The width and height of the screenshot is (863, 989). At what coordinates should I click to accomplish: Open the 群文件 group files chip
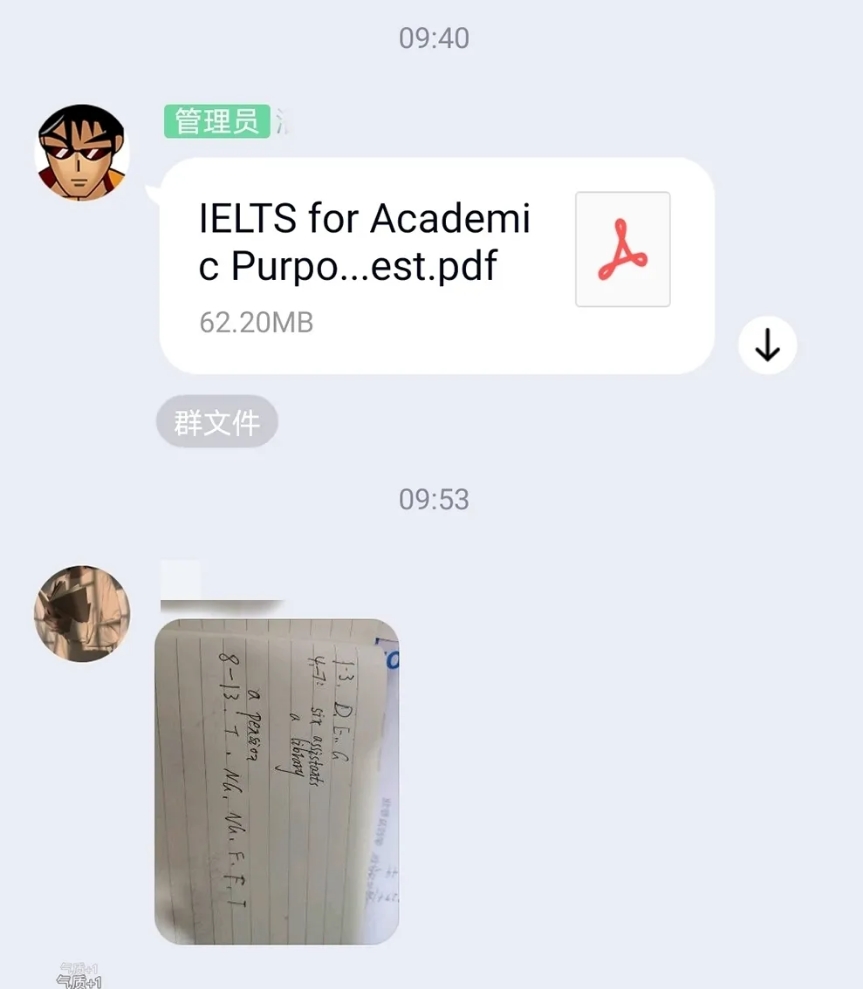click(217, 422)
